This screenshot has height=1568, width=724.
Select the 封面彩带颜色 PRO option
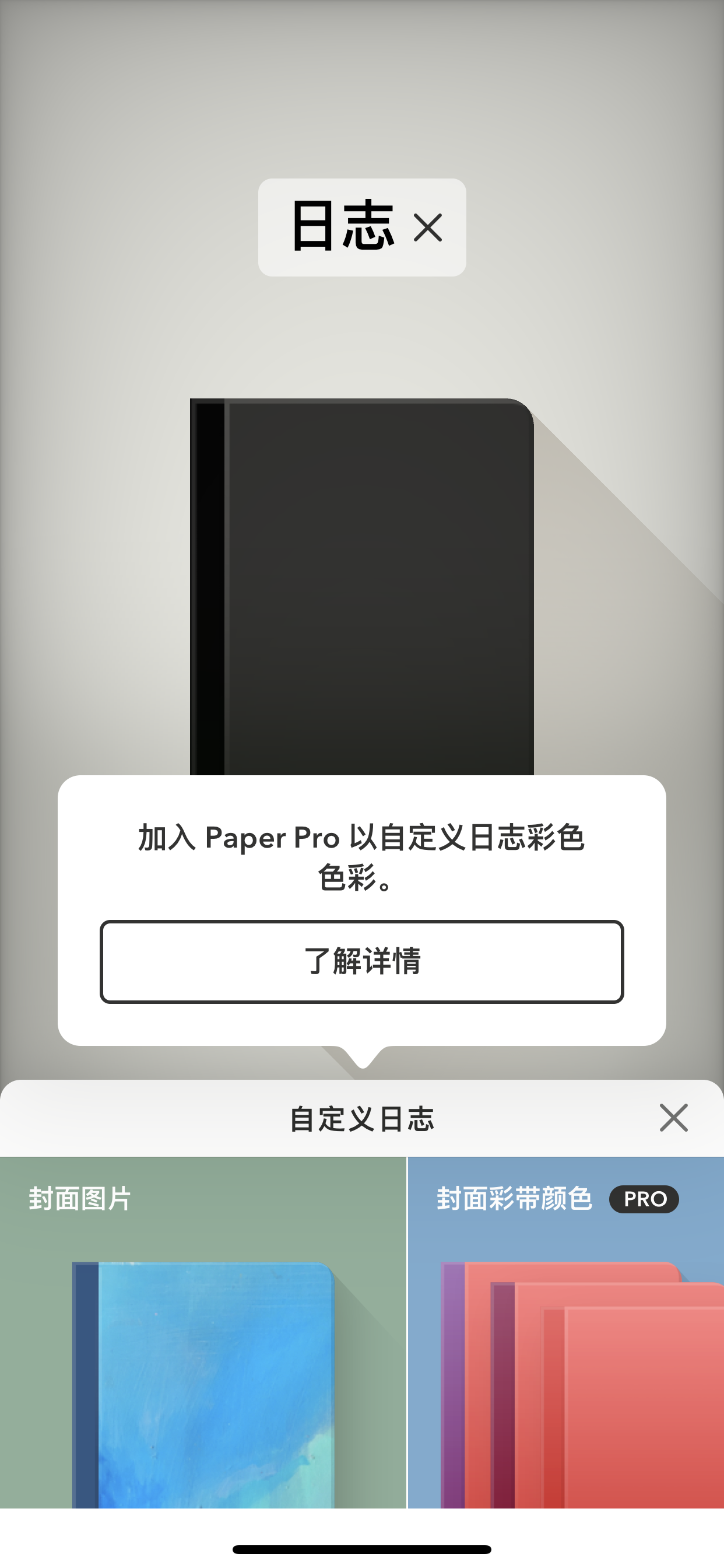[x=566, y=1332]
